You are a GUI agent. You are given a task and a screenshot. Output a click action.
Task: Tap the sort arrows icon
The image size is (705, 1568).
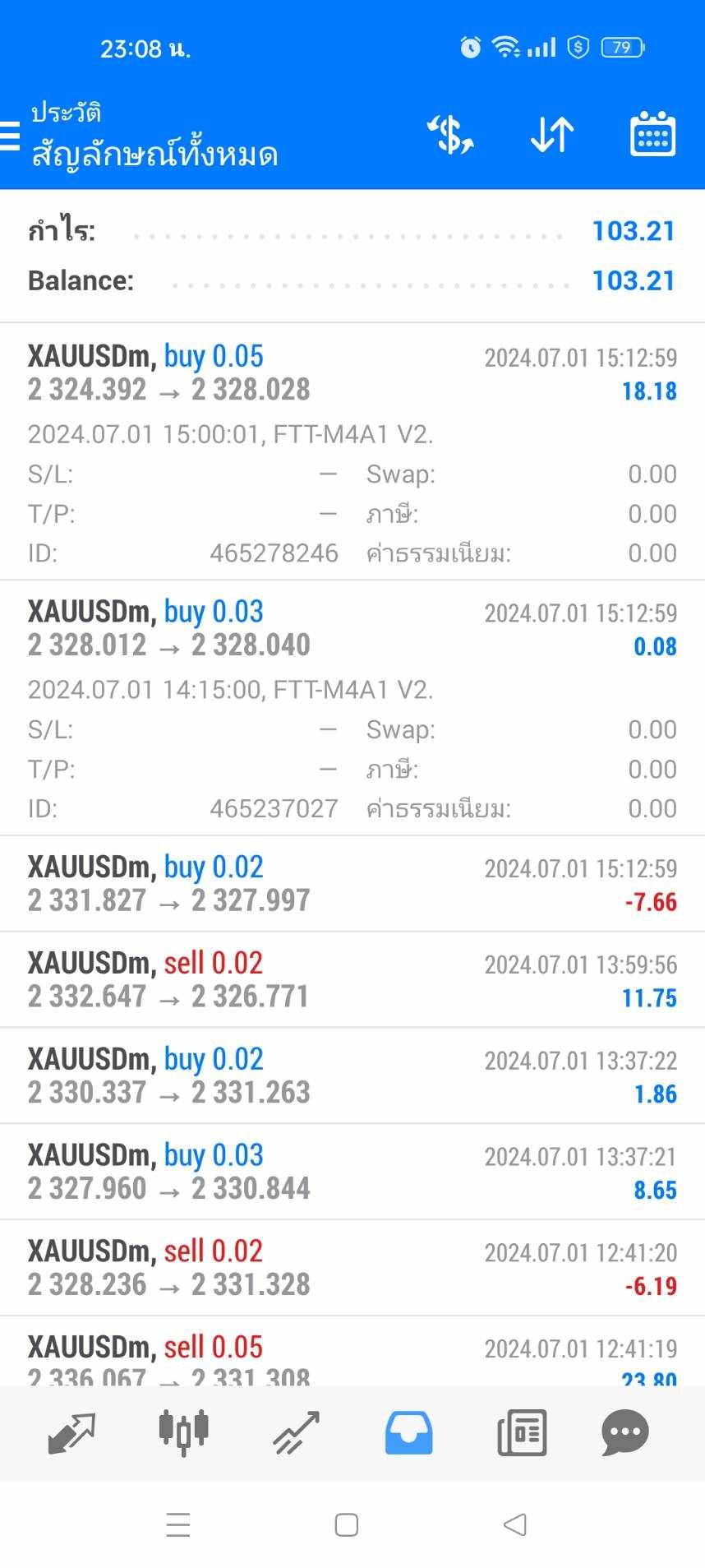(551, 135)
